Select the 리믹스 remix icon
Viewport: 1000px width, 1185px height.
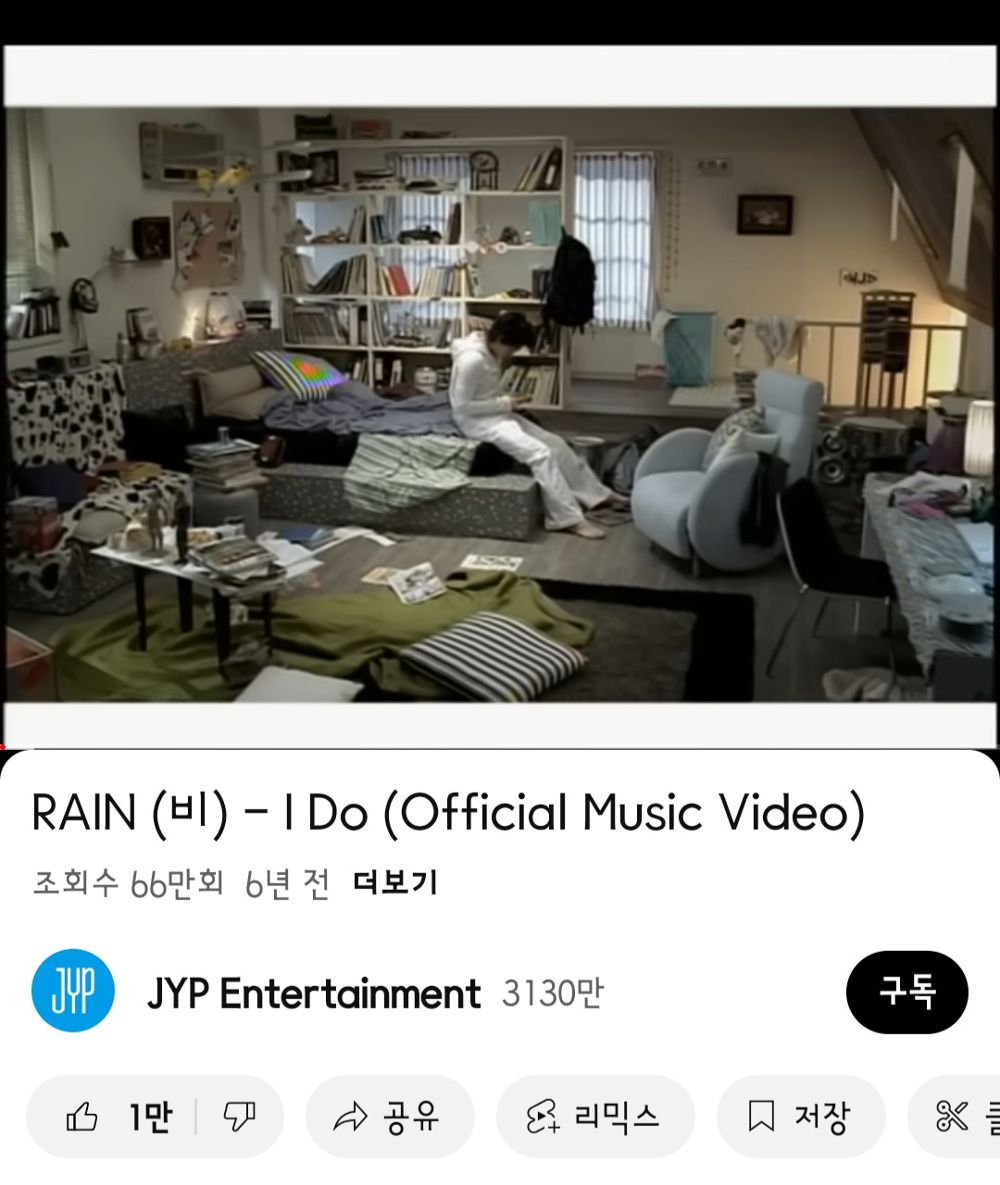tap(542, 1115)
